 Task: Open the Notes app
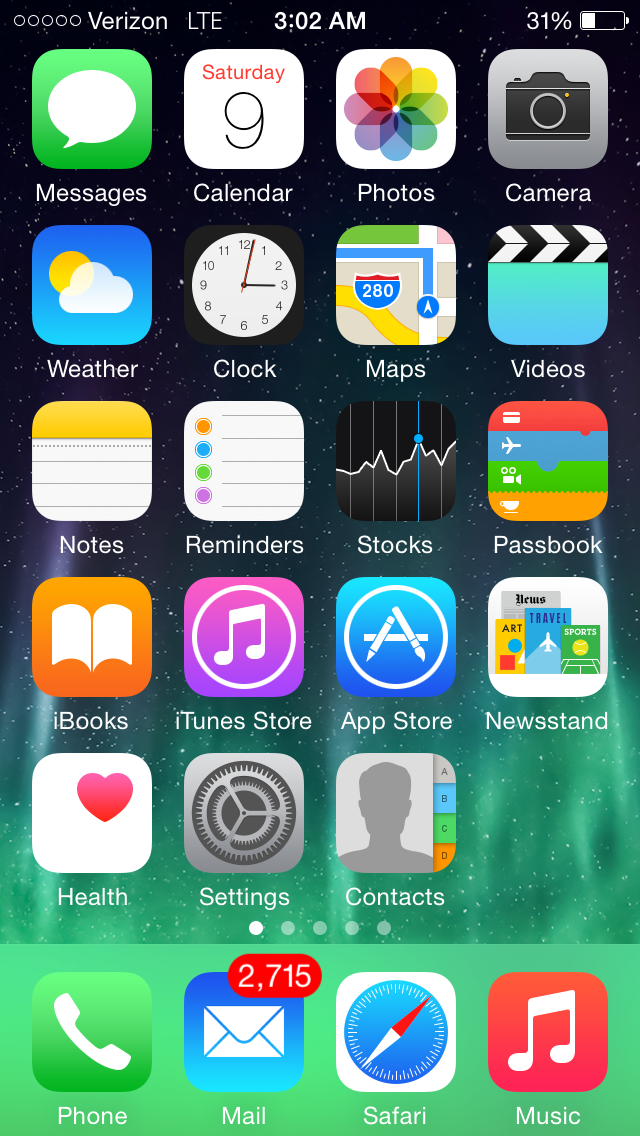point(92,461)
